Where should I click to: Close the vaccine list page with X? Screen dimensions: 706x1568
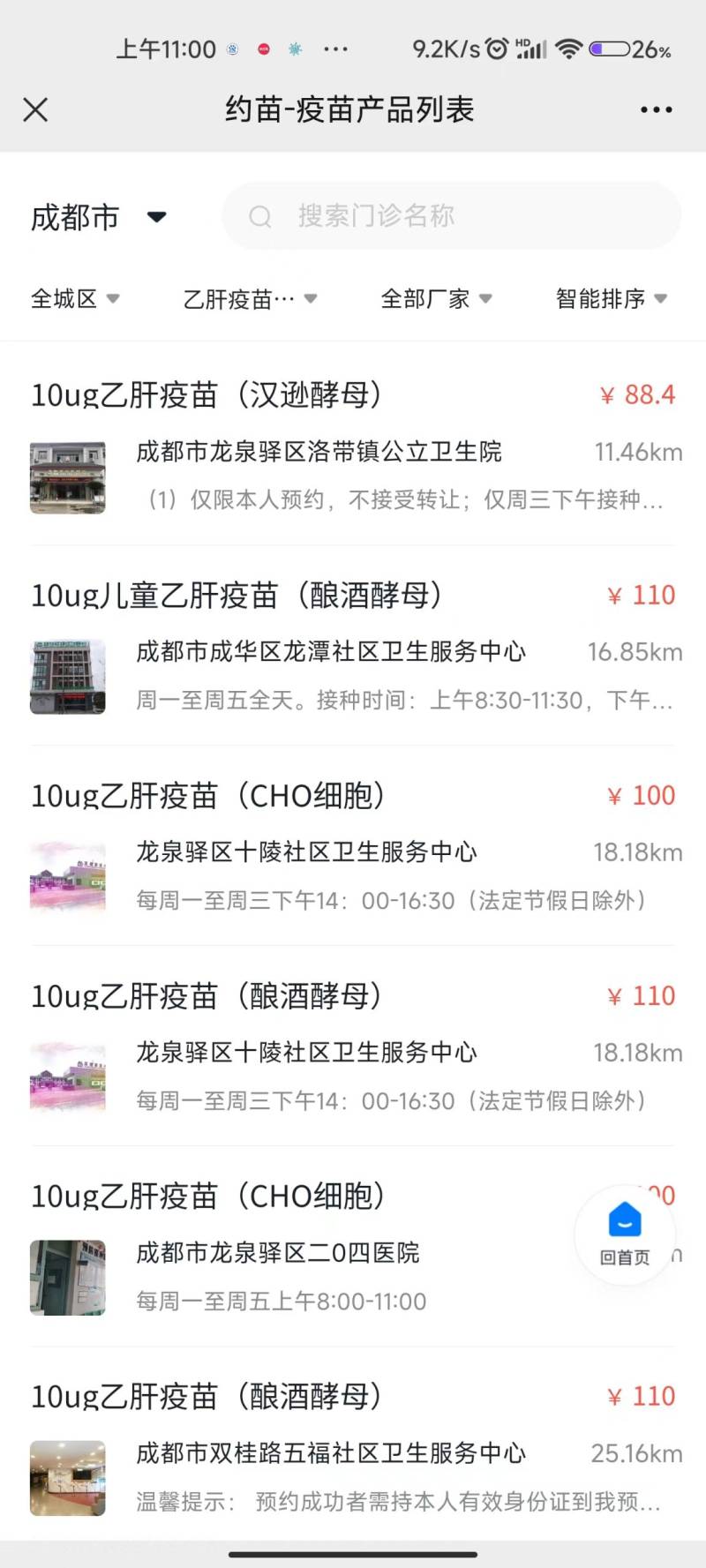[x=35, y=109]
